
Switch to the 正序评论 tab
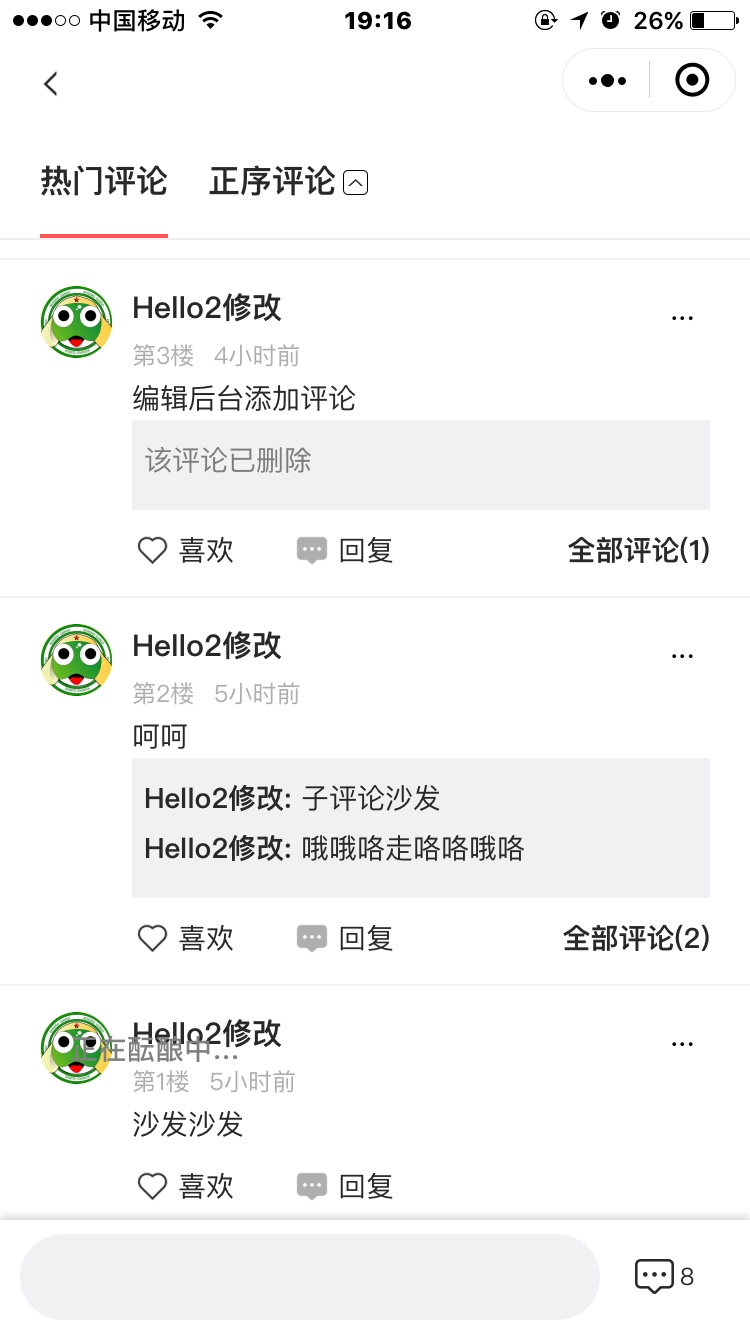tap(288, 182)
